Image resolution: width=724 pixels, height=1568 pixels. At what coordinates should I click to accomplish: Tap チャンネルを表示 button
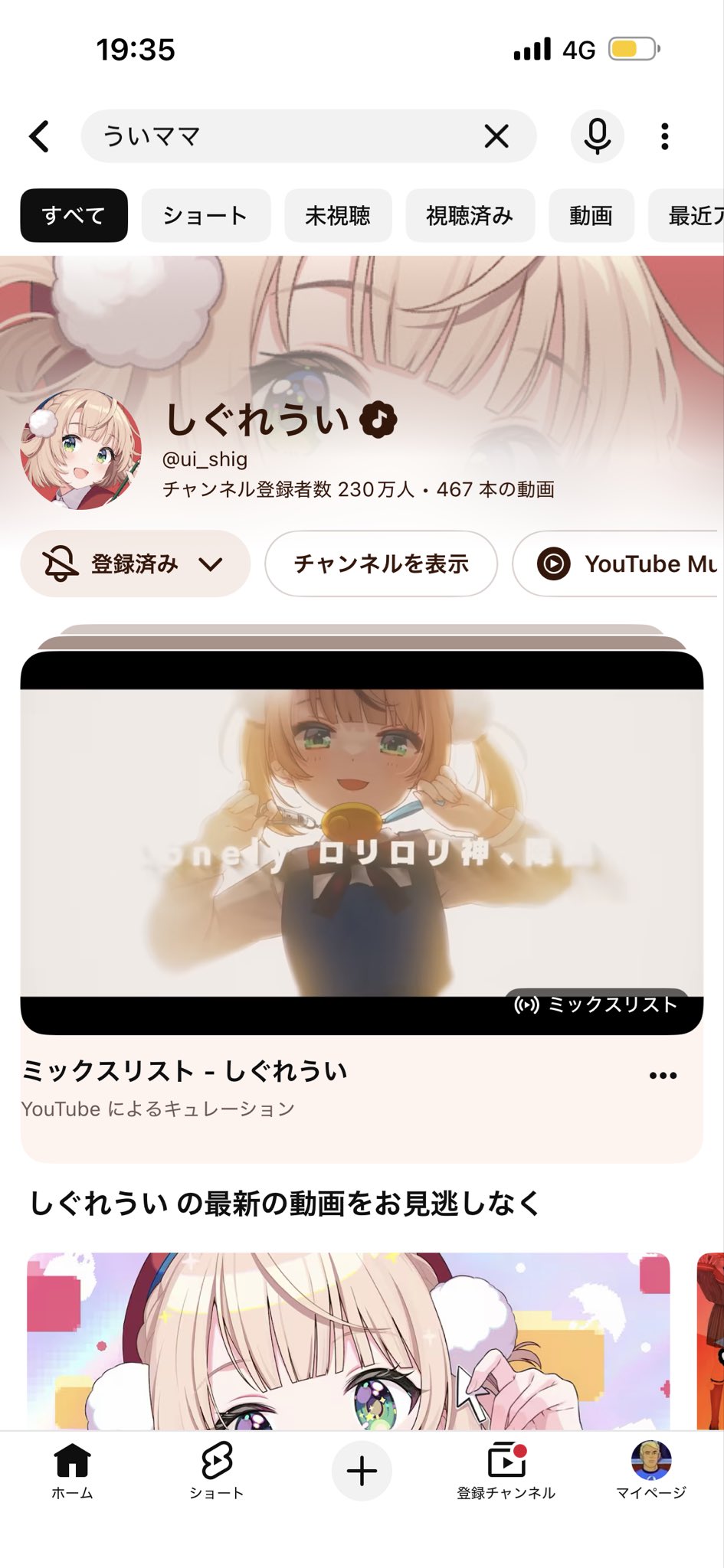point(381,564)
